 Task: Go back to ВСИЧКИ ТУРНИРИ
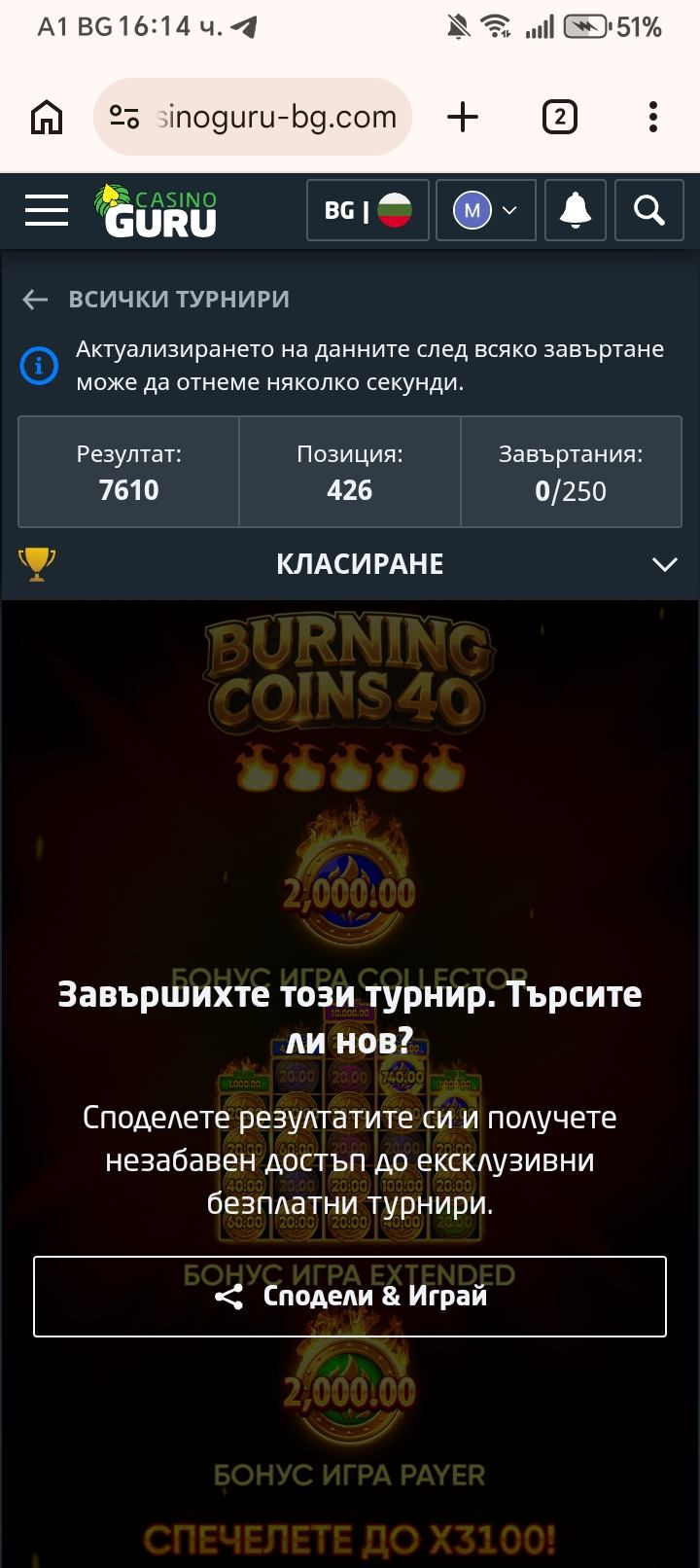156,300
